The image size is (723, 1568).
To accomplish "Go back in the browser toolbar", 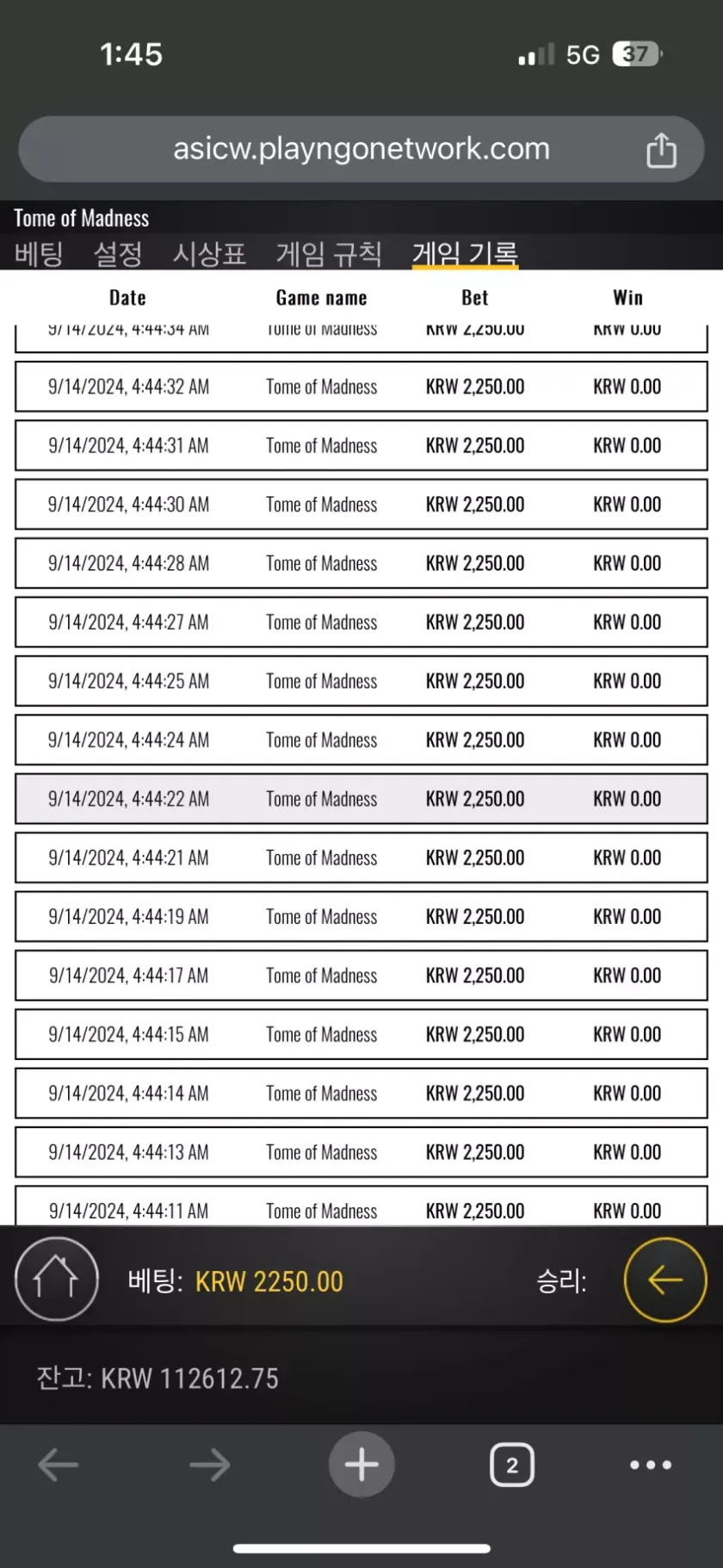I will pyautogui.click(x=59, y=1465).
